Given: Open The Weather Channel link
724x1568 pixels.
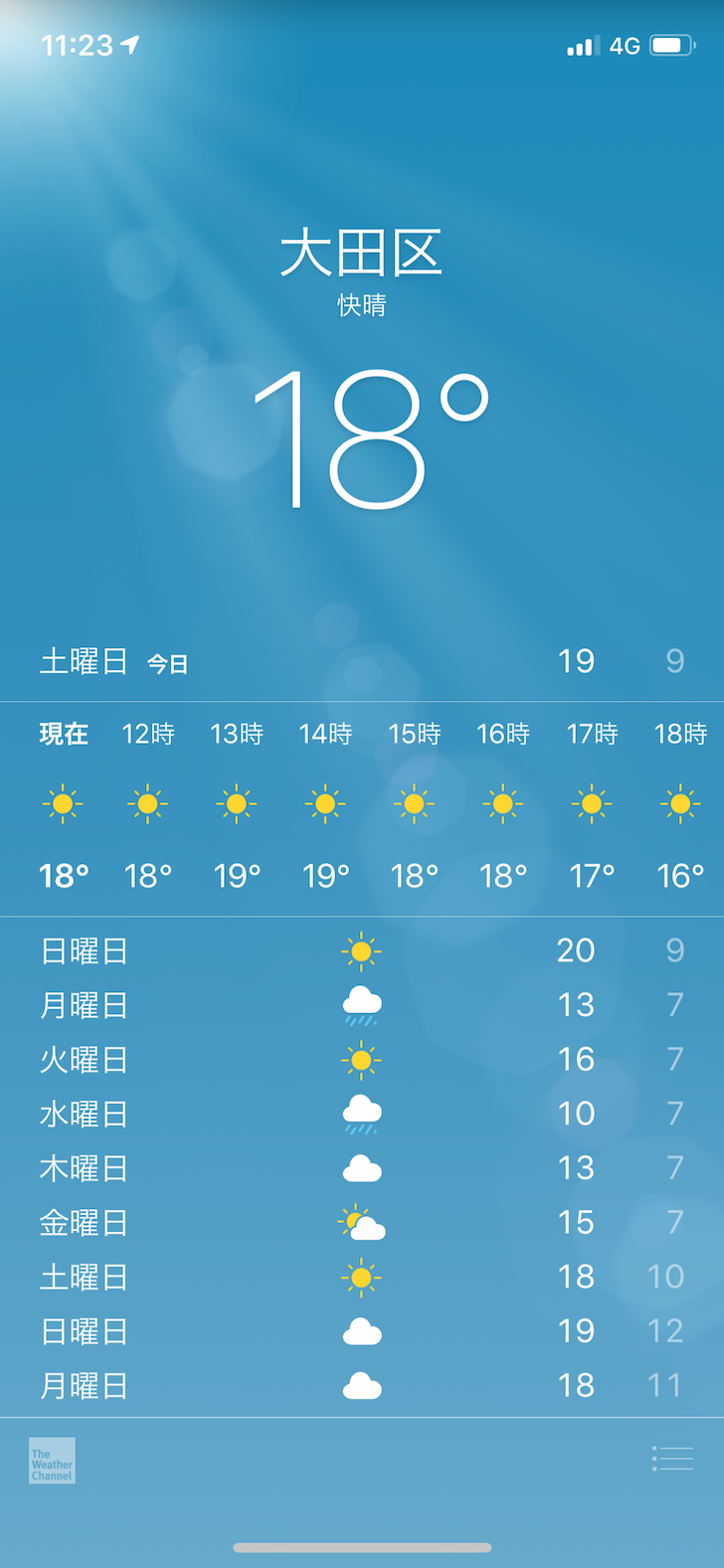Looking at the screenshot, I should 52,1461.
